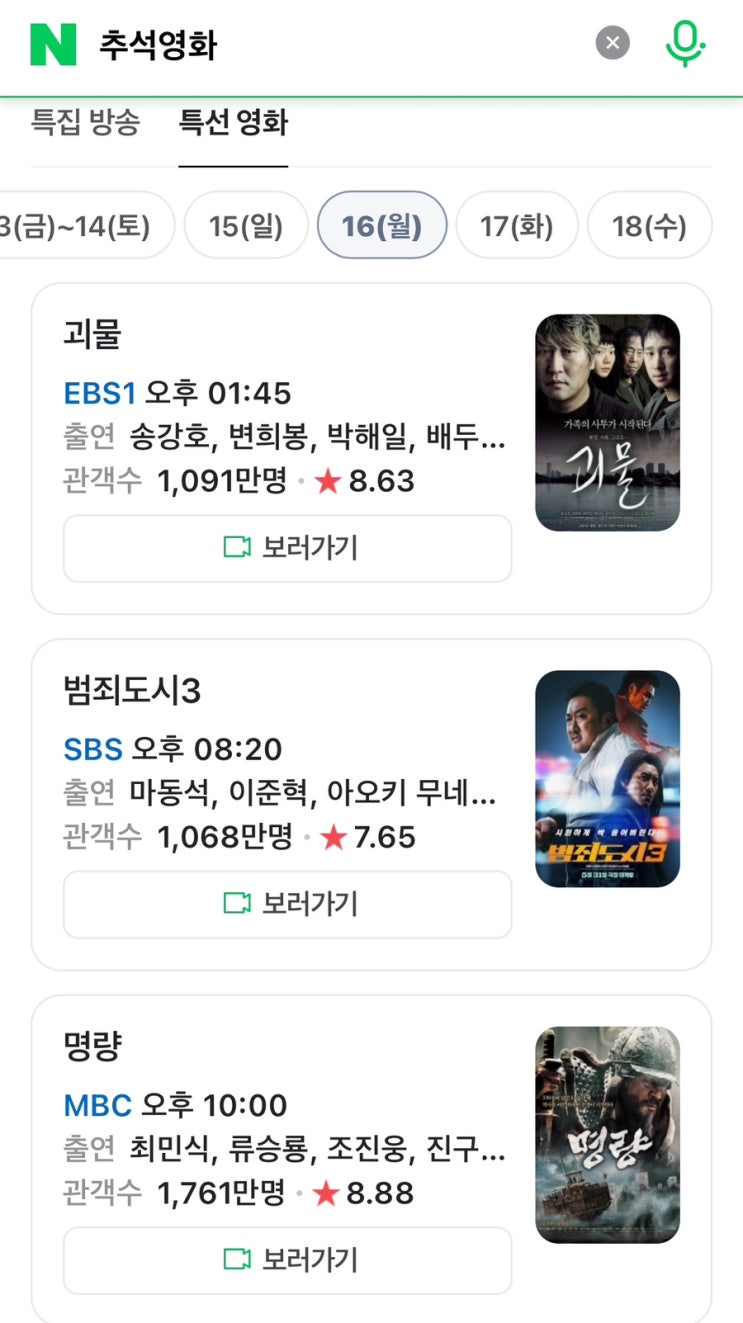743x1323 pixels.
Task: Switch to the 특집 방송 tab
Action: click(x=86, y=122)
